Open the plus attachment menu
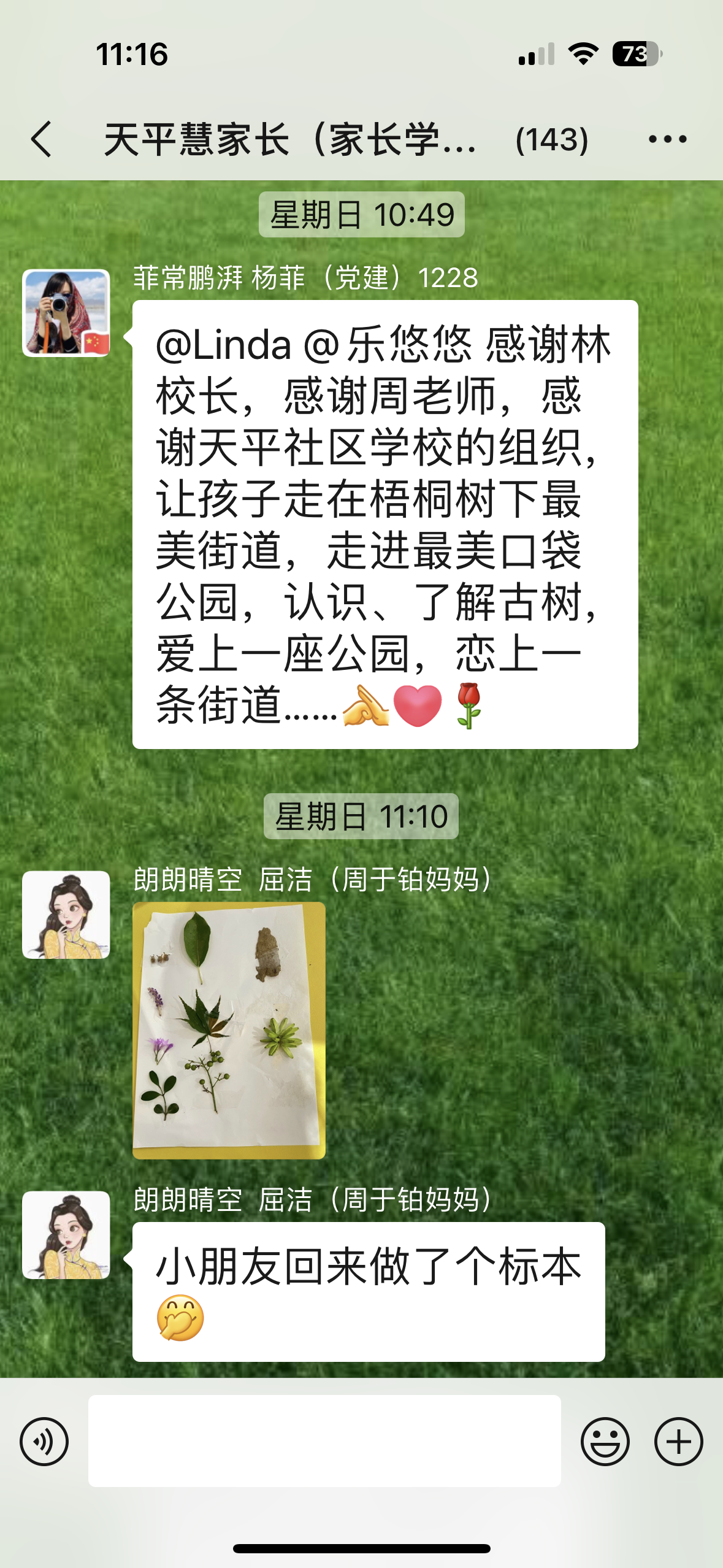723x1568 pixels. (678, 1441)
